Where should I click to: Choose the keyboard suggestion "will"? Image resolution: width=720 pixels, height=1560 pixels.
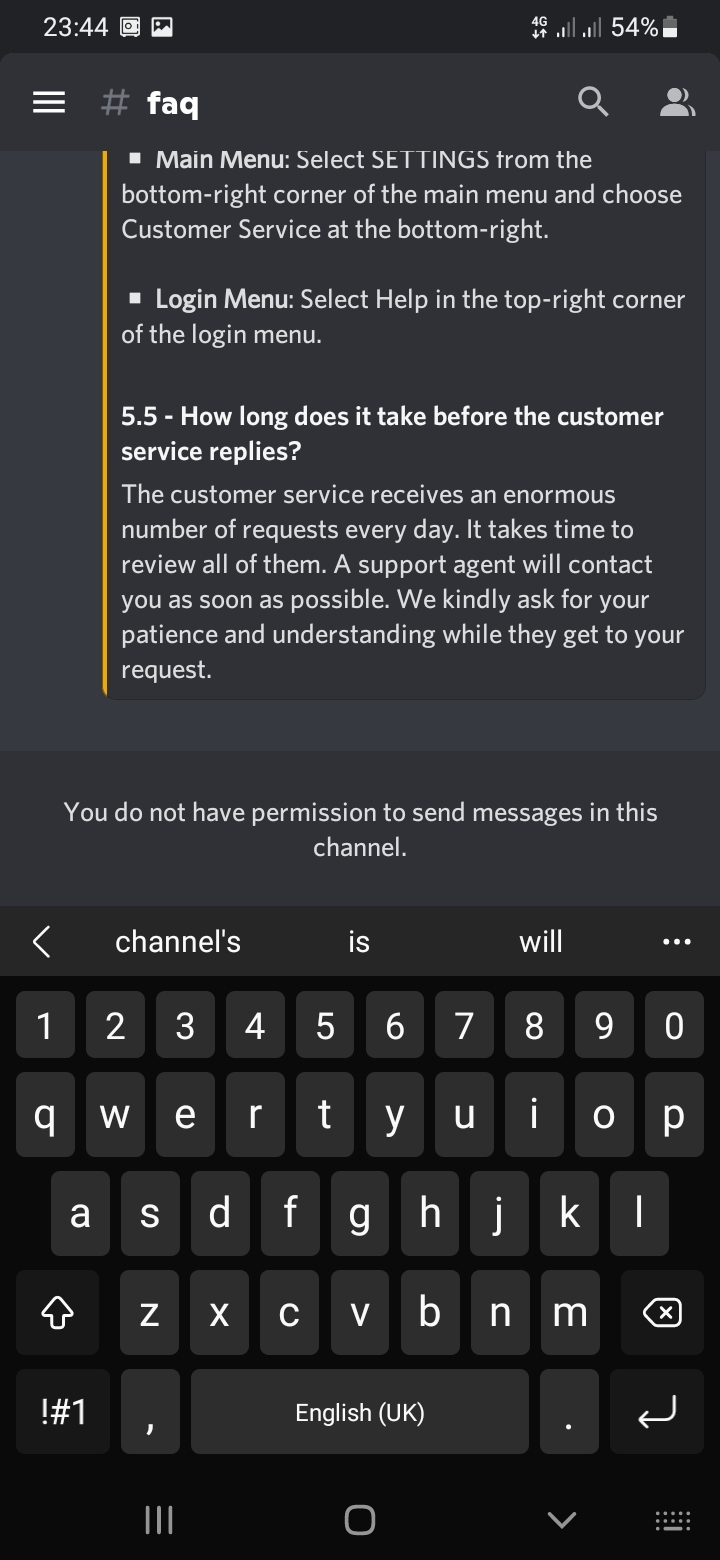point(540,941)
